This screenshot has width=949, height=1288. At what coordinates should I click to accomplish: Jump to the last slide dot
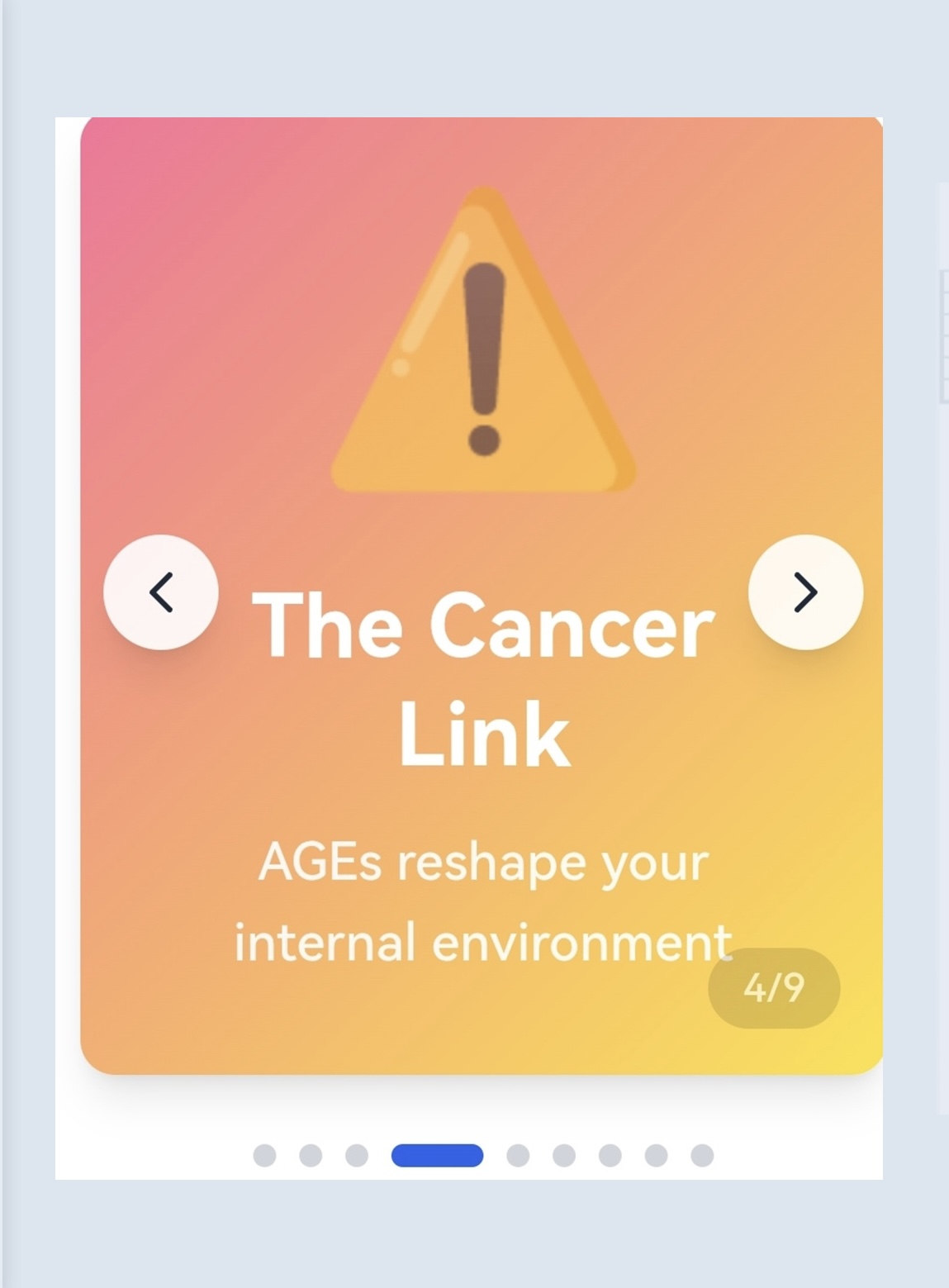point(702,1155)
